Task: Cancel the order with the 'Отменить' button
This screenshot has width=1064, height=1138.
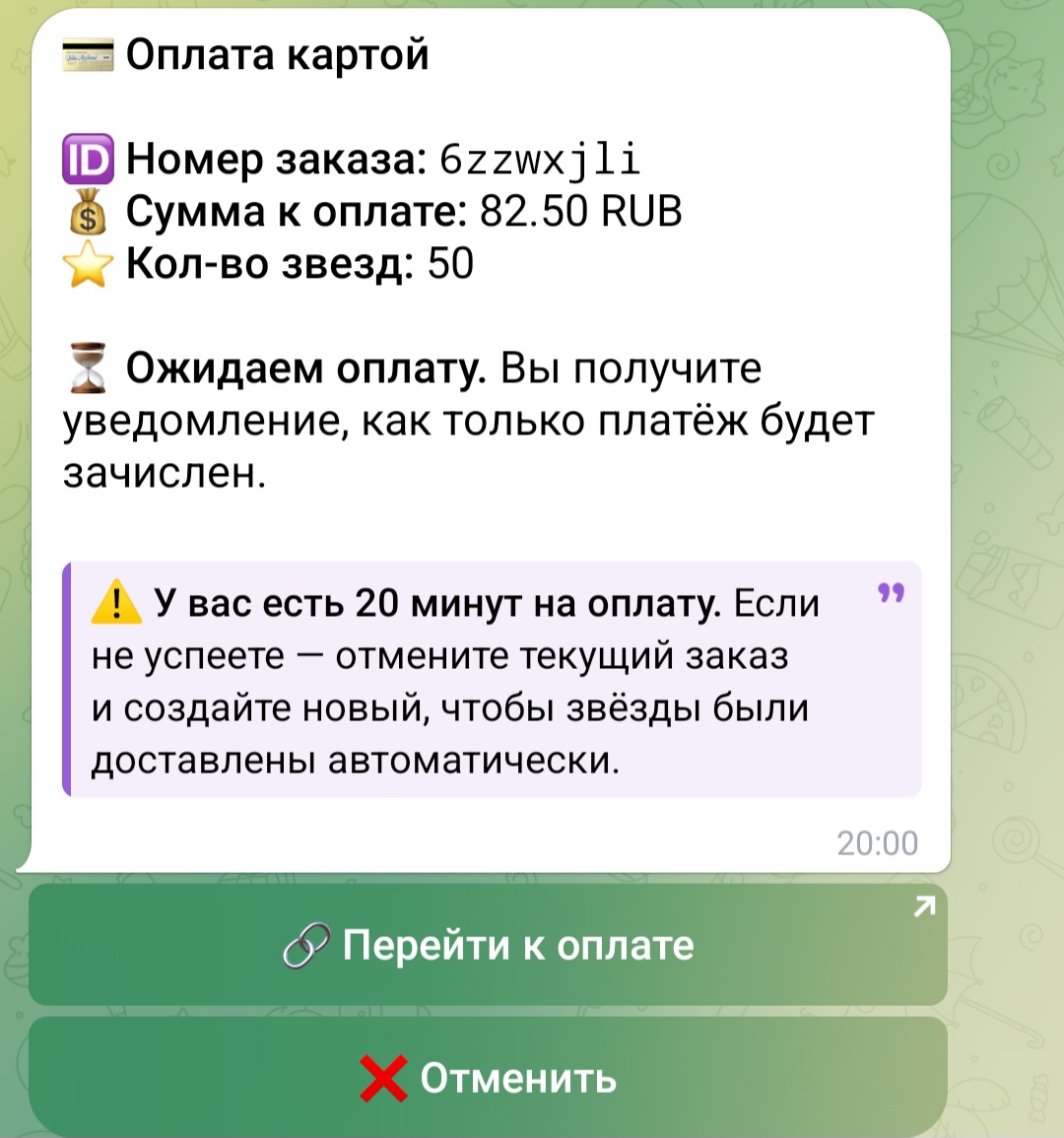Action: coord(488,1078)
